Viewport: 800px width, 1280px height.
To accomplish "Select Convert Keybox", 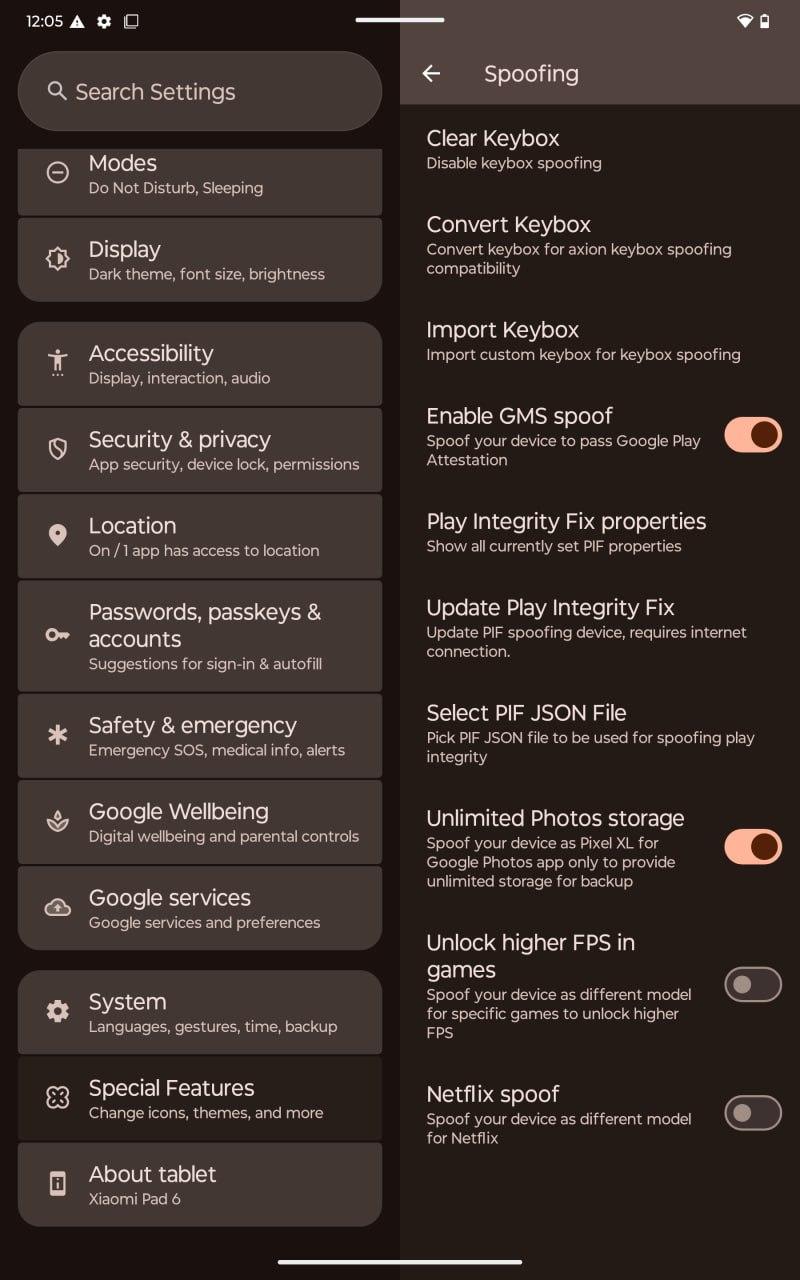I will coord(600,245).
